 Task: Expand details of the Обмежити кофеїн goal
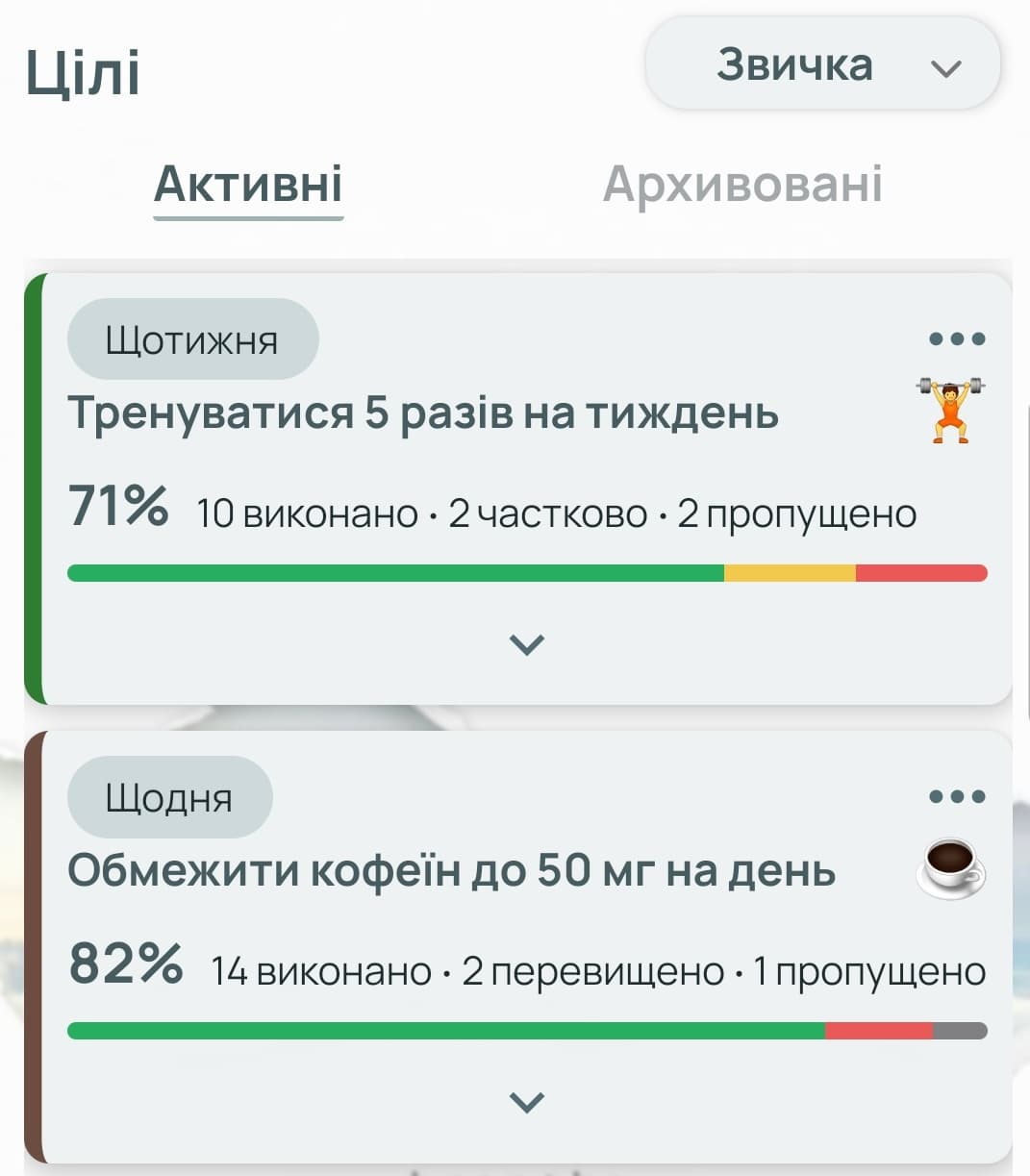click(526, 1101)
